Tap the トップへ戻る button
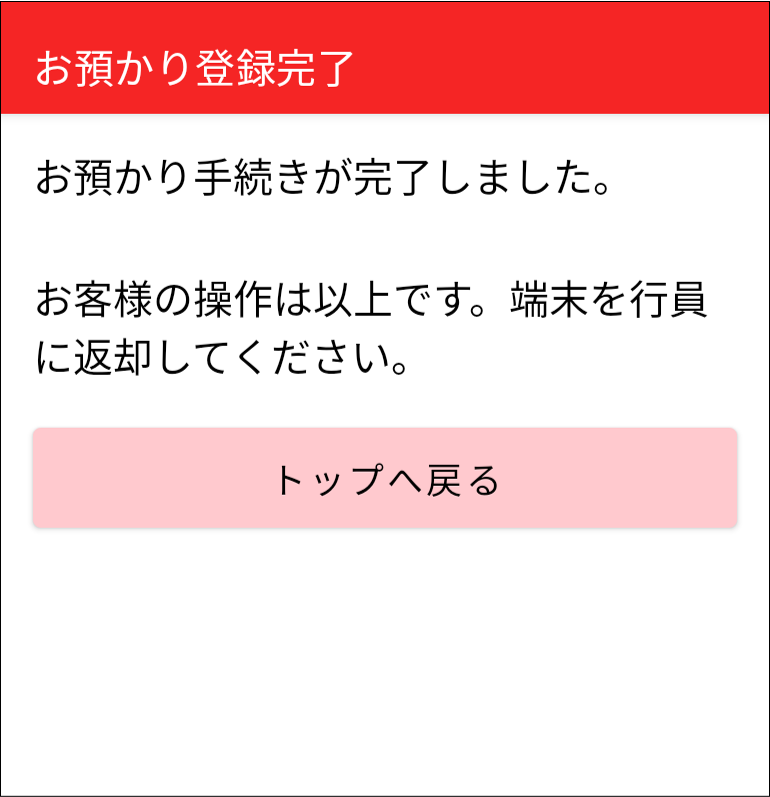 pos(385,479)
